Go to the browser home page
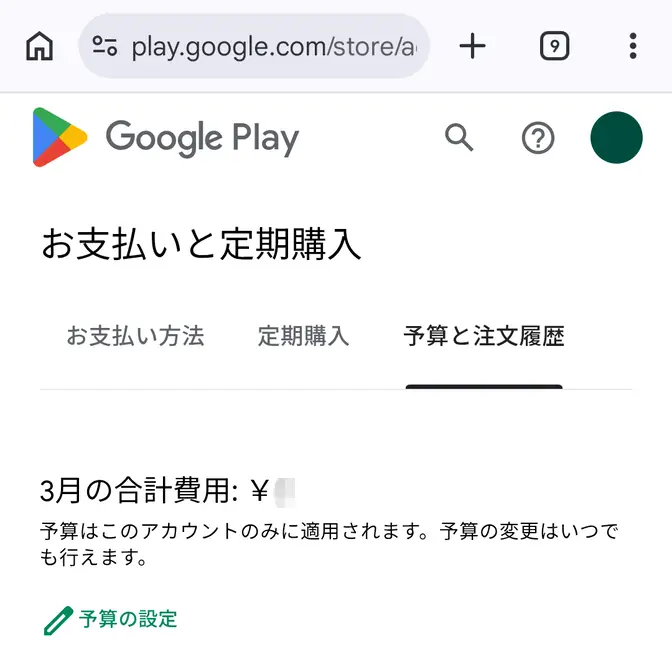This screenshot has width=672, height=672. click(39, 46)
